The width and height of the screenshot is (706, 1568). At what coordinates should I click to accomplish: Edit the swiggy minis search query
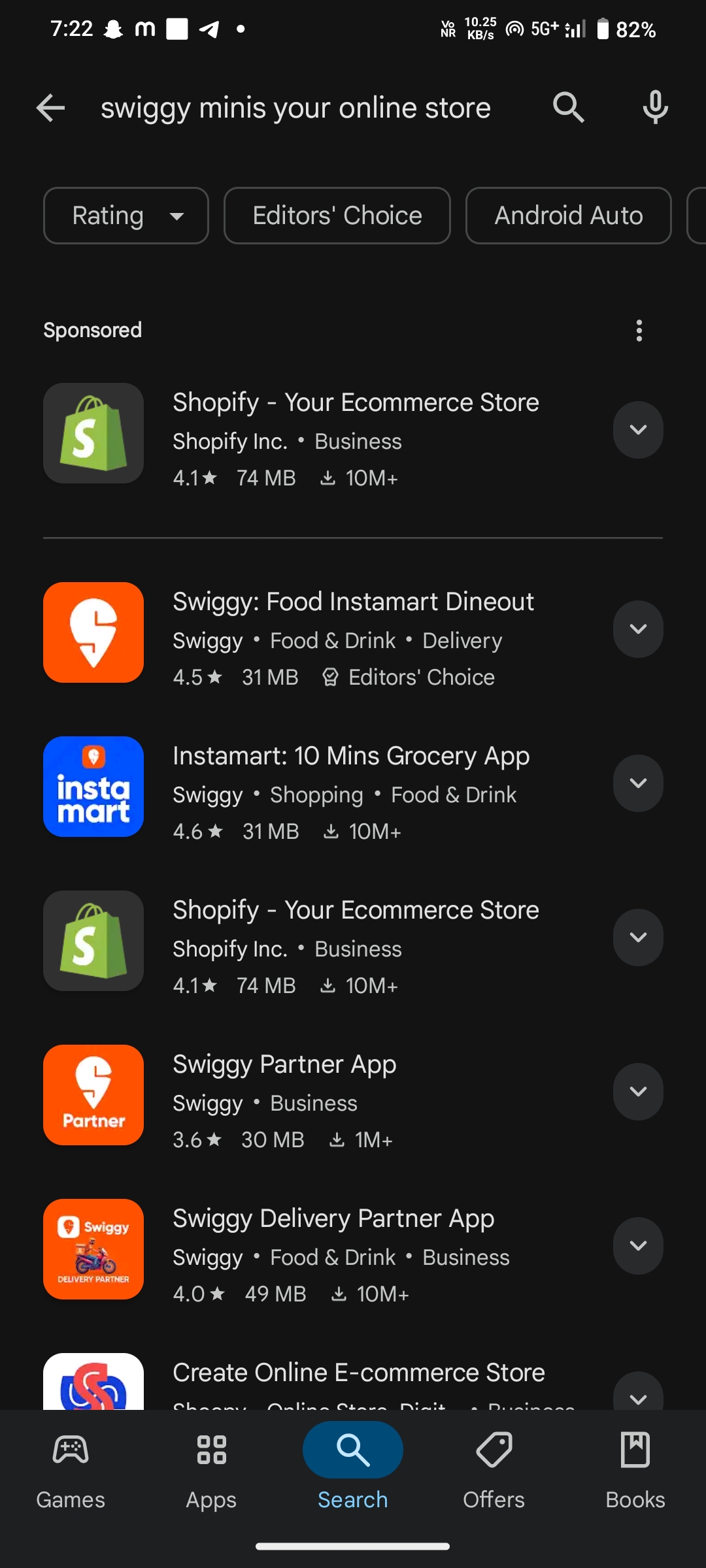[x=295, y=108]
